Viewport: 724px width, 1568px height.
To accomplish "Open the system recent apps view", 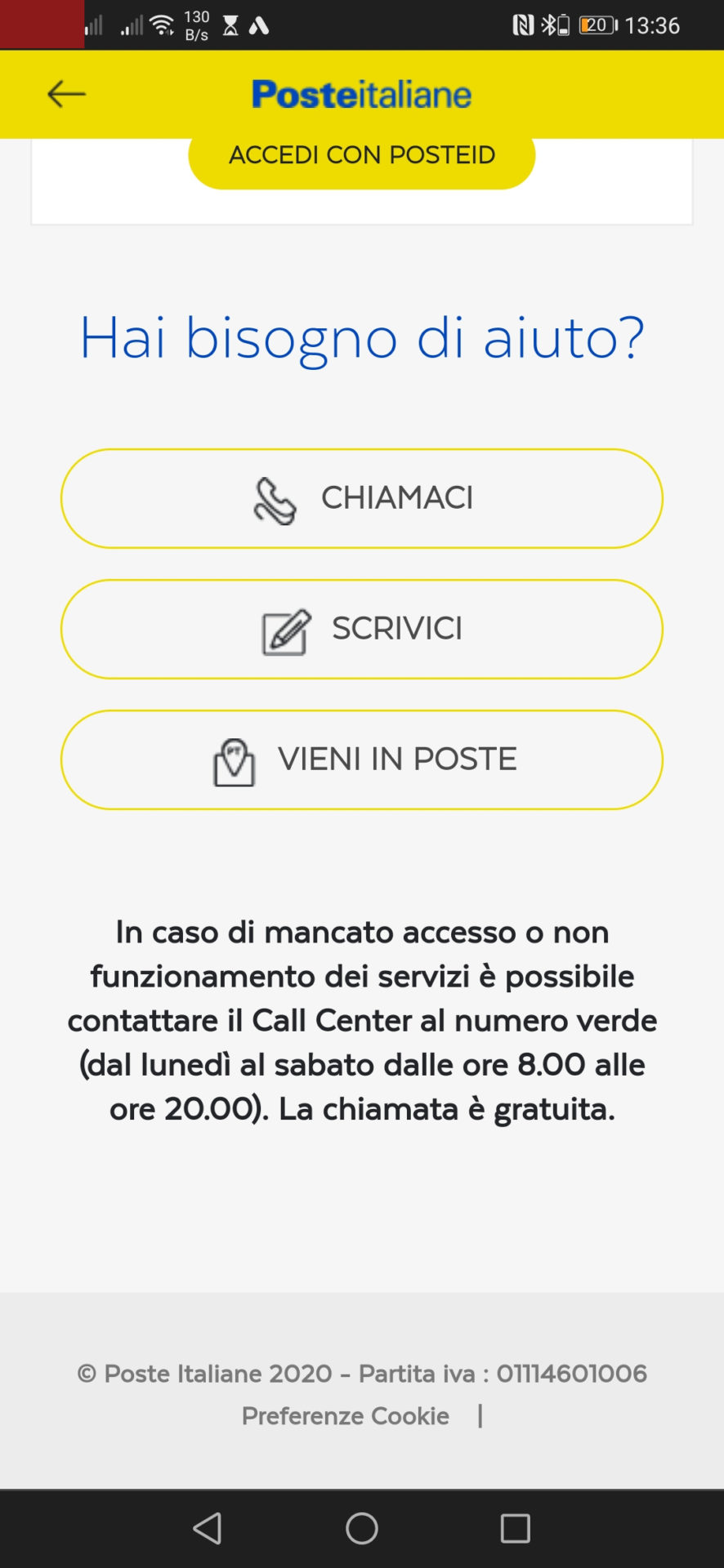I will tap(516, 1528).
